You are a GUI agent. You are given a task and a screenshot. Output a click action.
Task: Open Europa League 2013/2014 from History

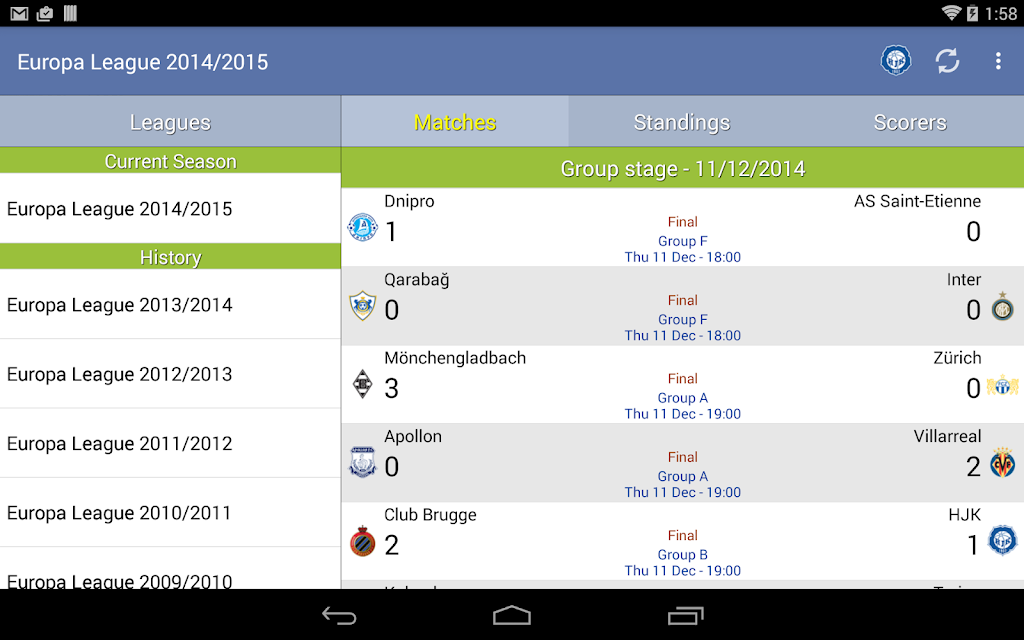(170, 304)
